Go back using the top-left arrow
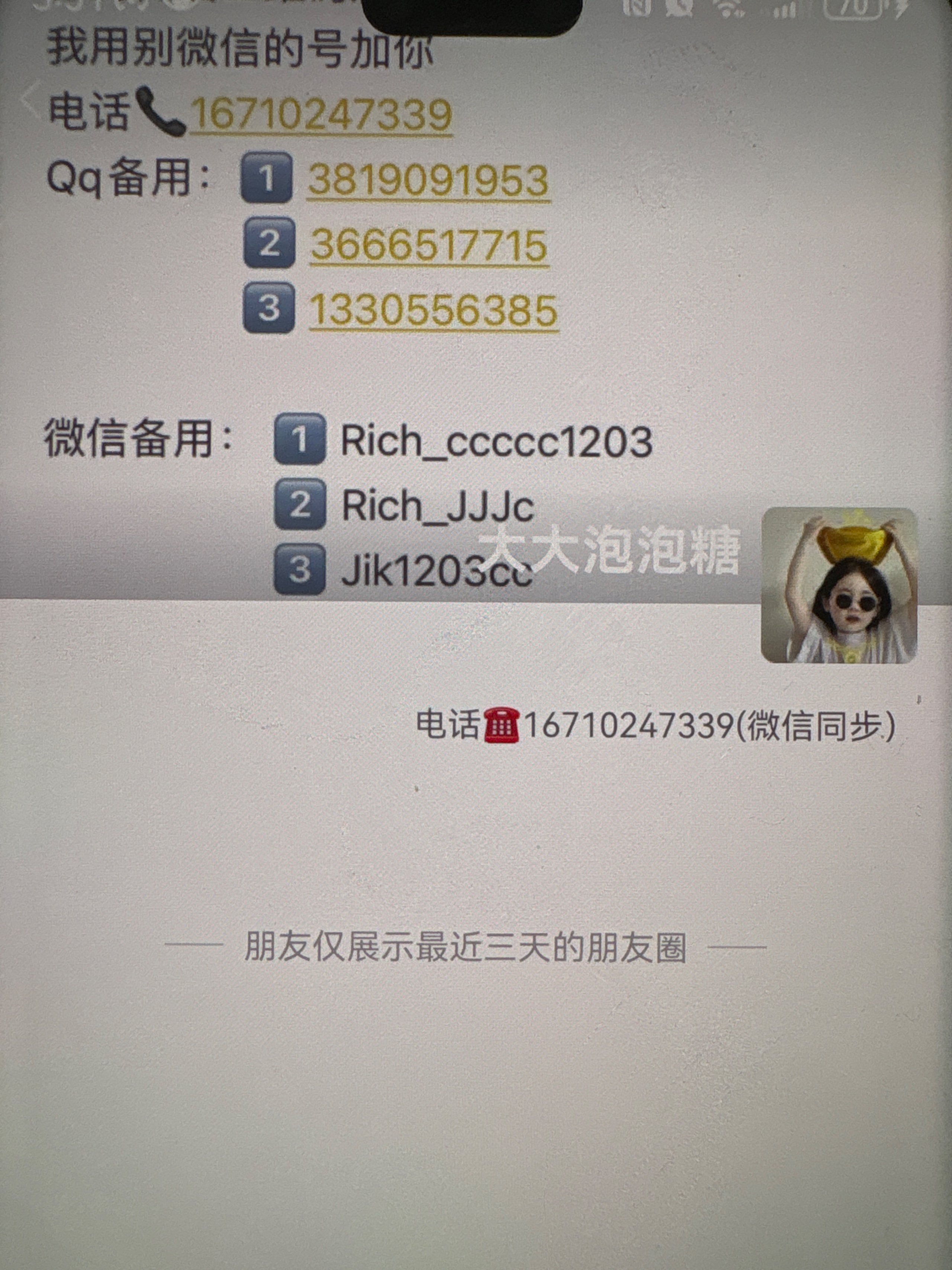This screenshot has width=952, height=1270. coord(30,99)
